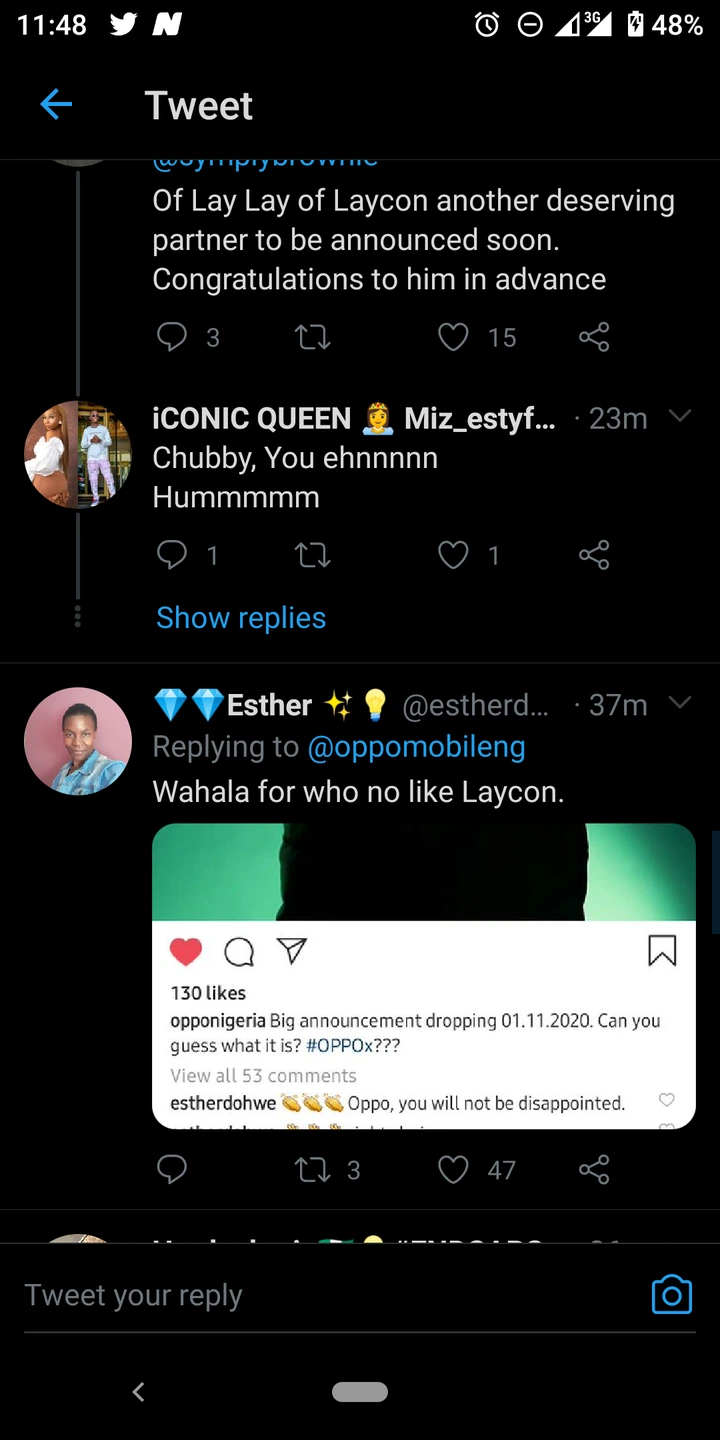This screenshot has height=1440, width=720.
Task: View the image attached to Esther's tweet
Action: point(423,975)
